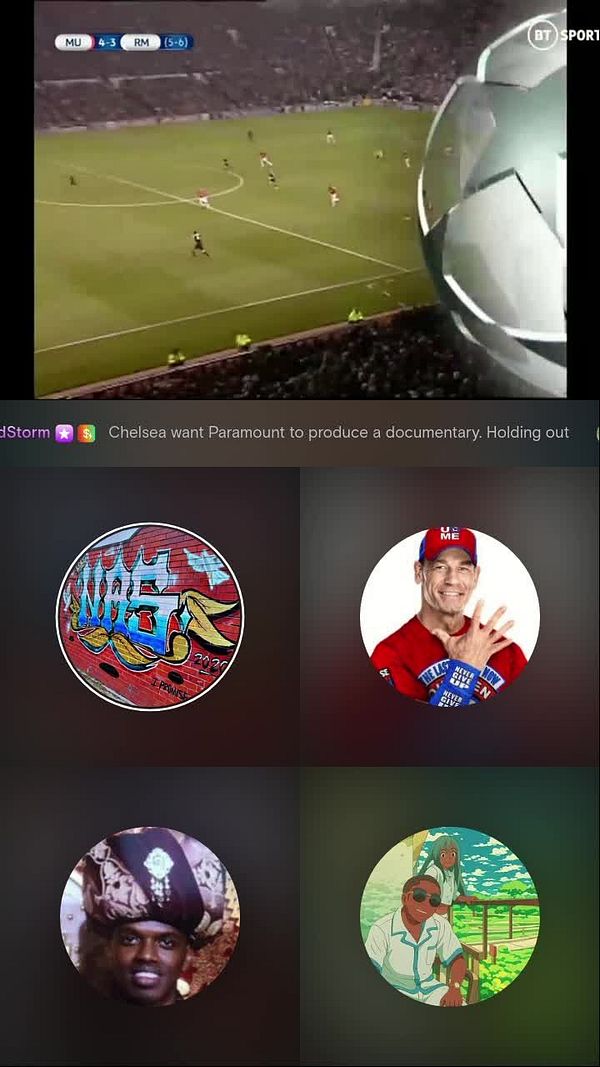This screenshot has height=1067, width=600.
Task: Select the cartoon illustrated avatar participant
Action: 449,916
